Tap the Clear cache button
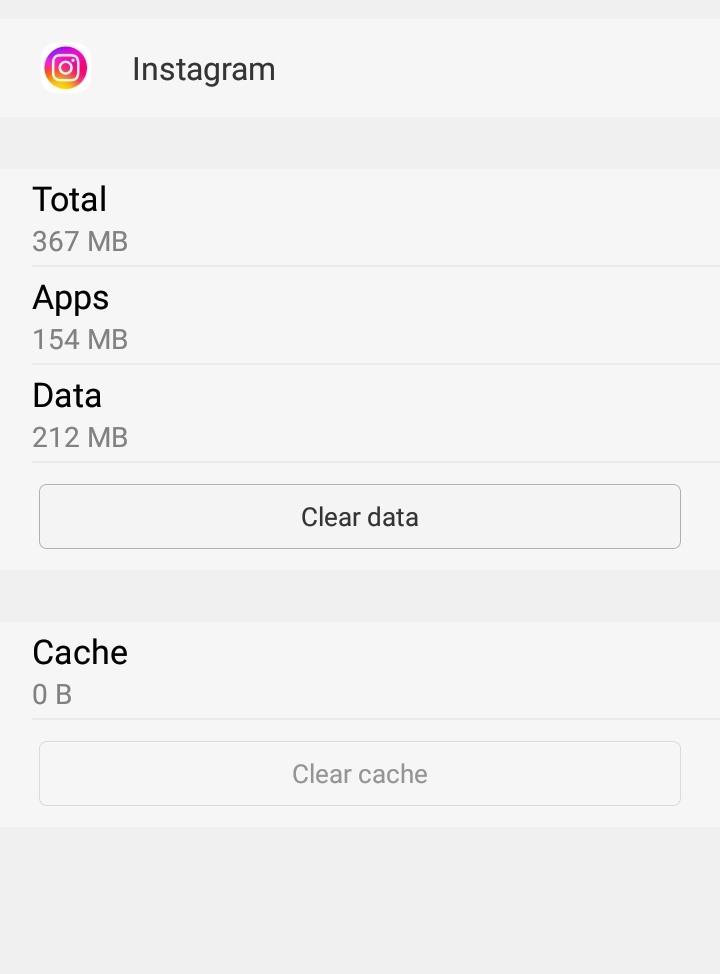Viewport: 720px width, 974px height. 360,774
